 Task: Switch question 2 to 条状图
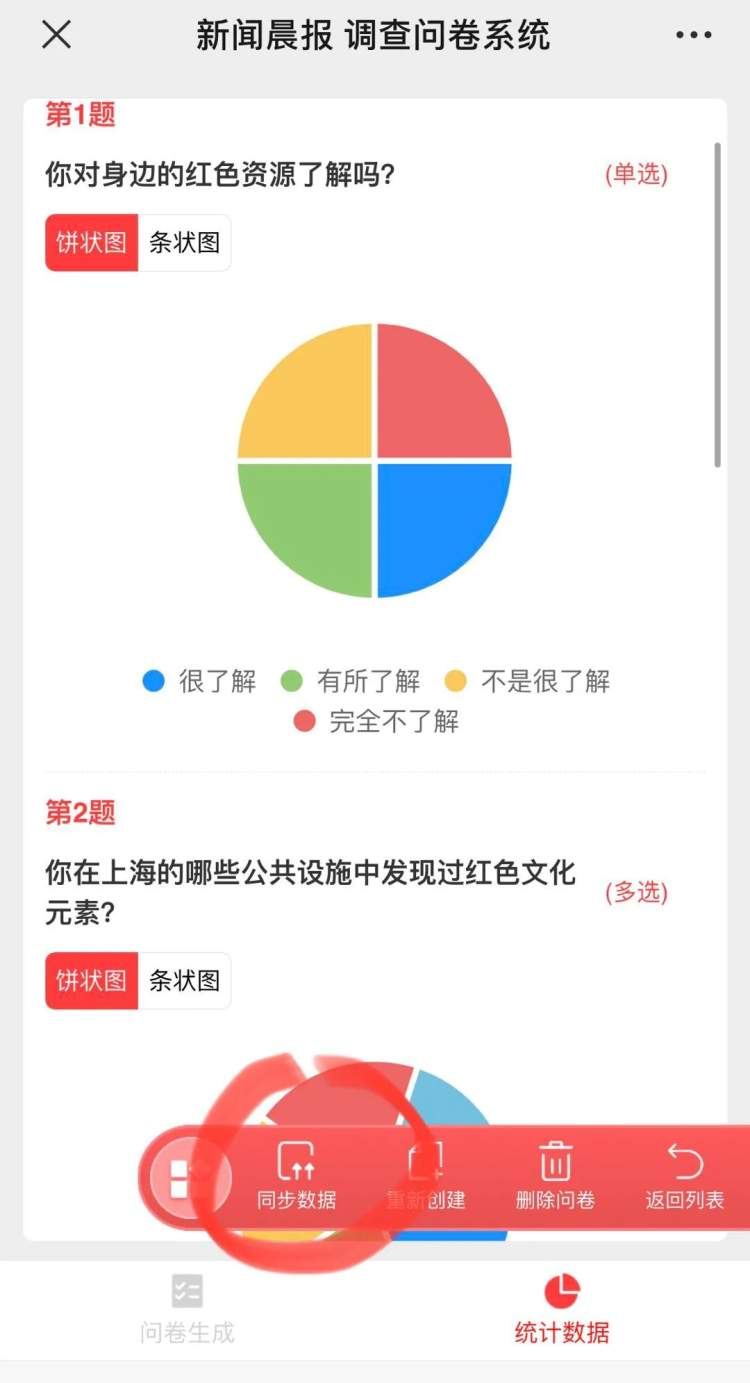(x=184, y=980)
